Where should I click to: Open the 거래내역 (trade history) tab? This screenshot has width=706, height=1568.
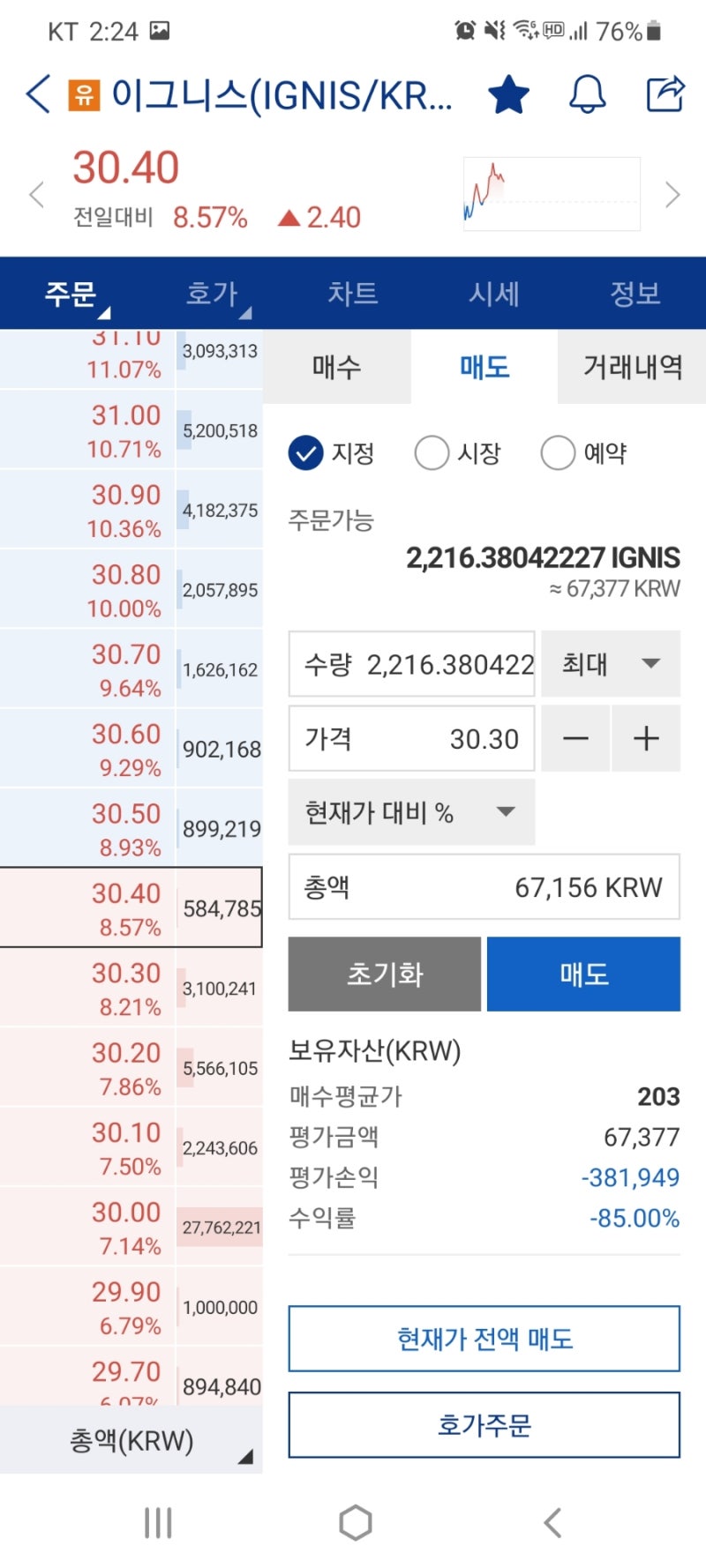tap(632, 367)
